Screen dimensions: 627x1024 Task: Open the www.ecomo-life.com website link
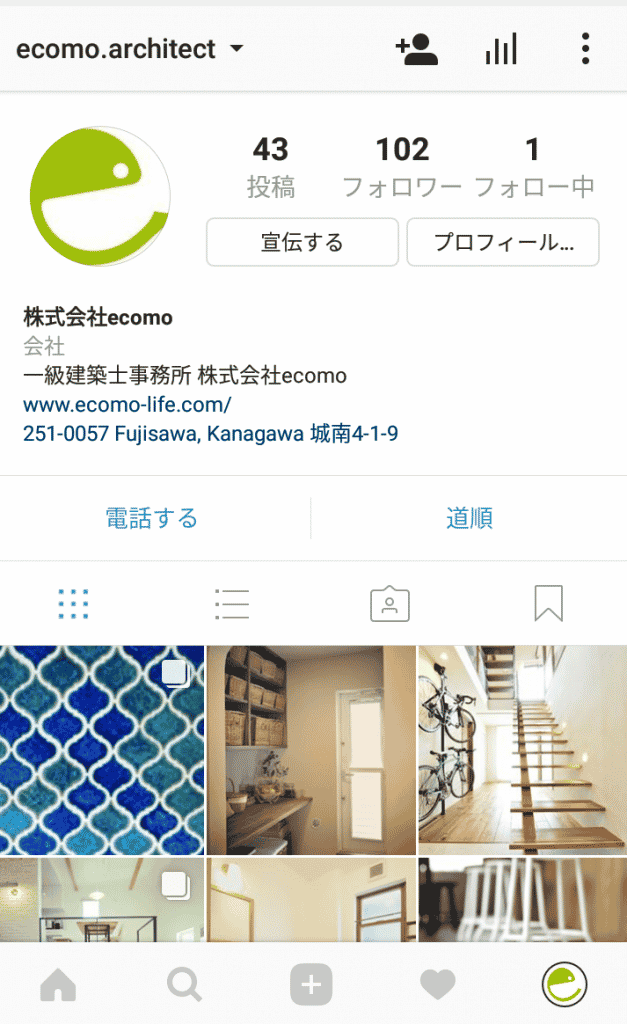click(127, 405)
